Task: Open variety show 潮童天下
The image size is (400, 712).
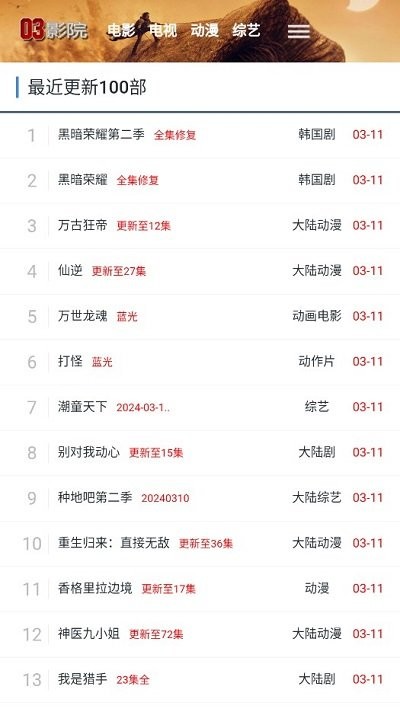Action: tap(83, 407)
